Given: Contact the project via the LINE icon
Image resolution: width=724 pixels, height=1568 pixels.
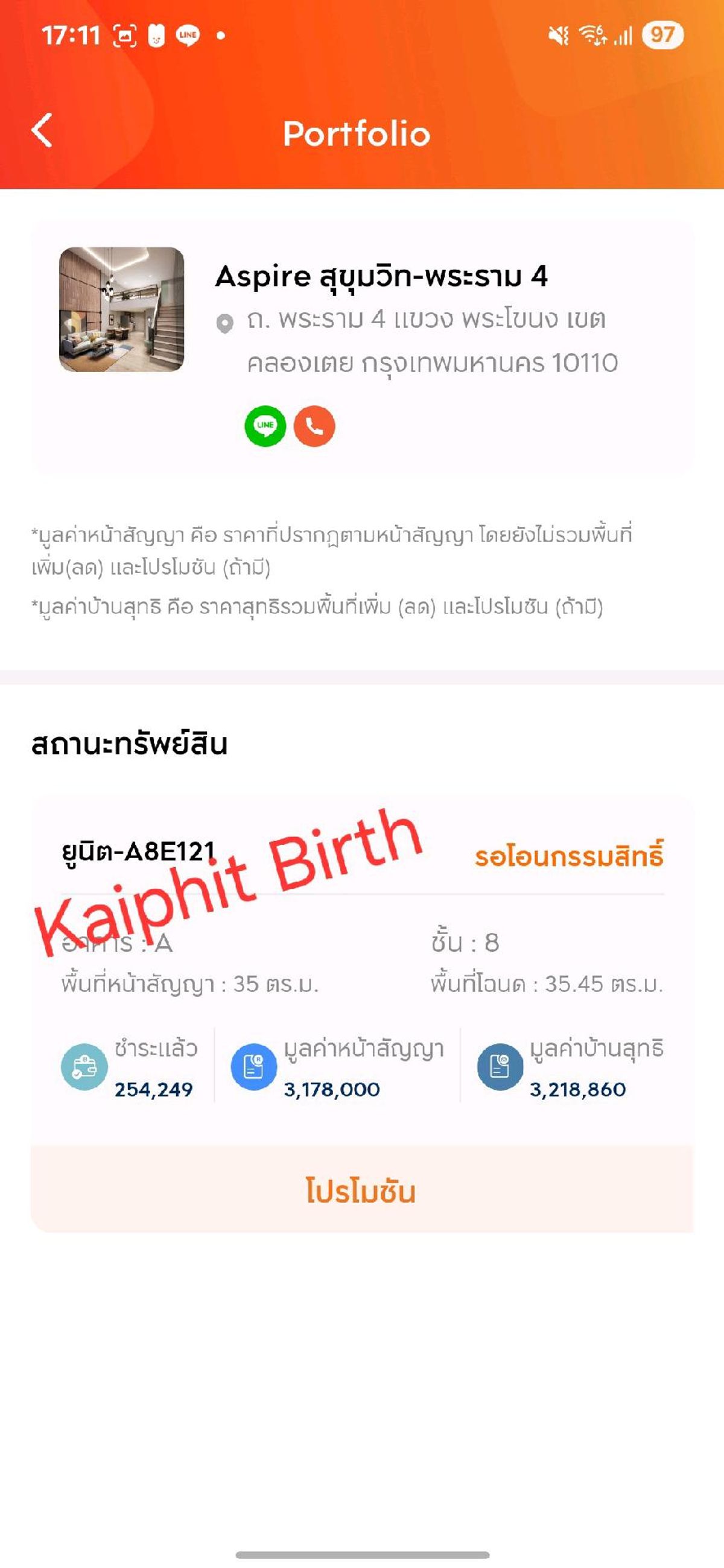Looking at the screenshot, I should (x=265, y=426).
